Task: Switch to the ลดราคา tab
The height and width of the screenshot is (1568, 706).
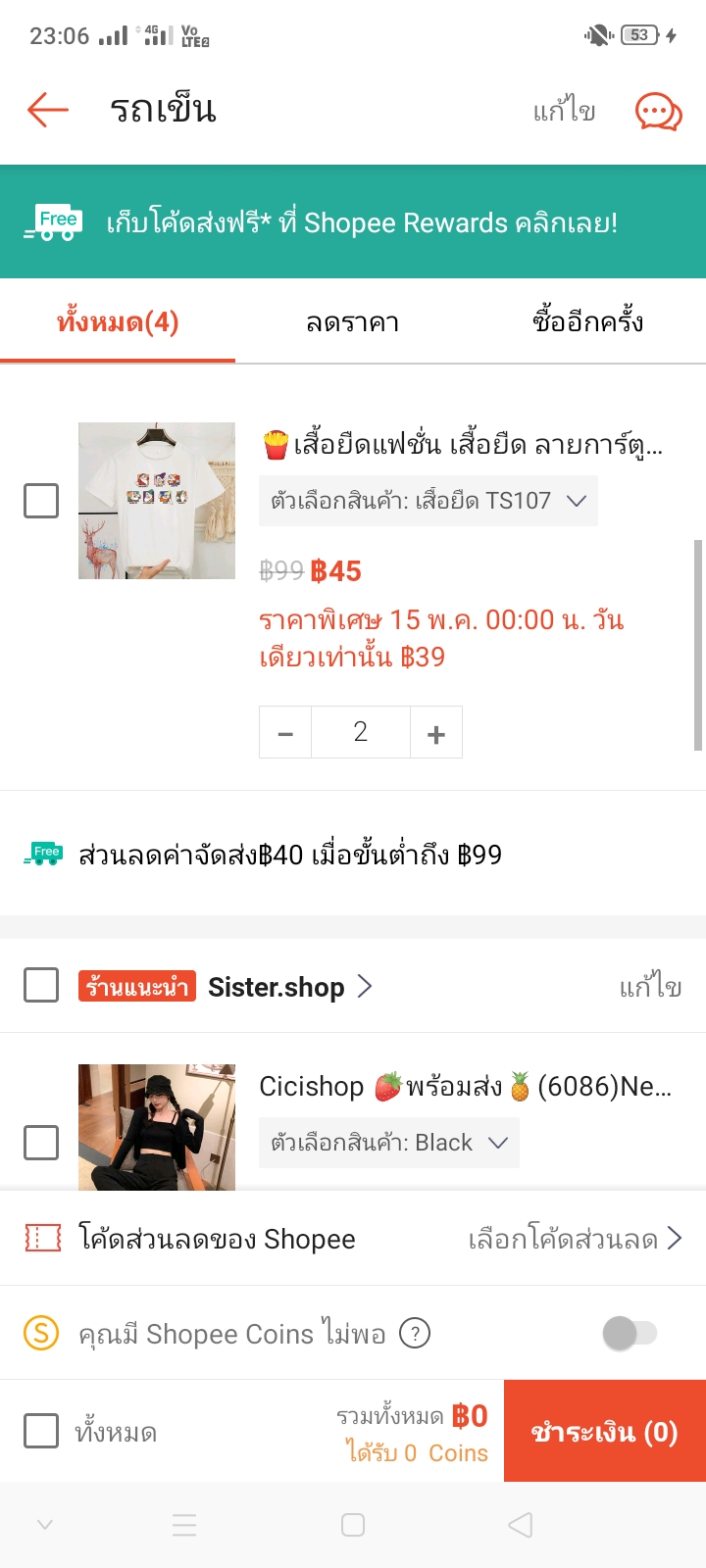Action: click(x=352, y=322)
